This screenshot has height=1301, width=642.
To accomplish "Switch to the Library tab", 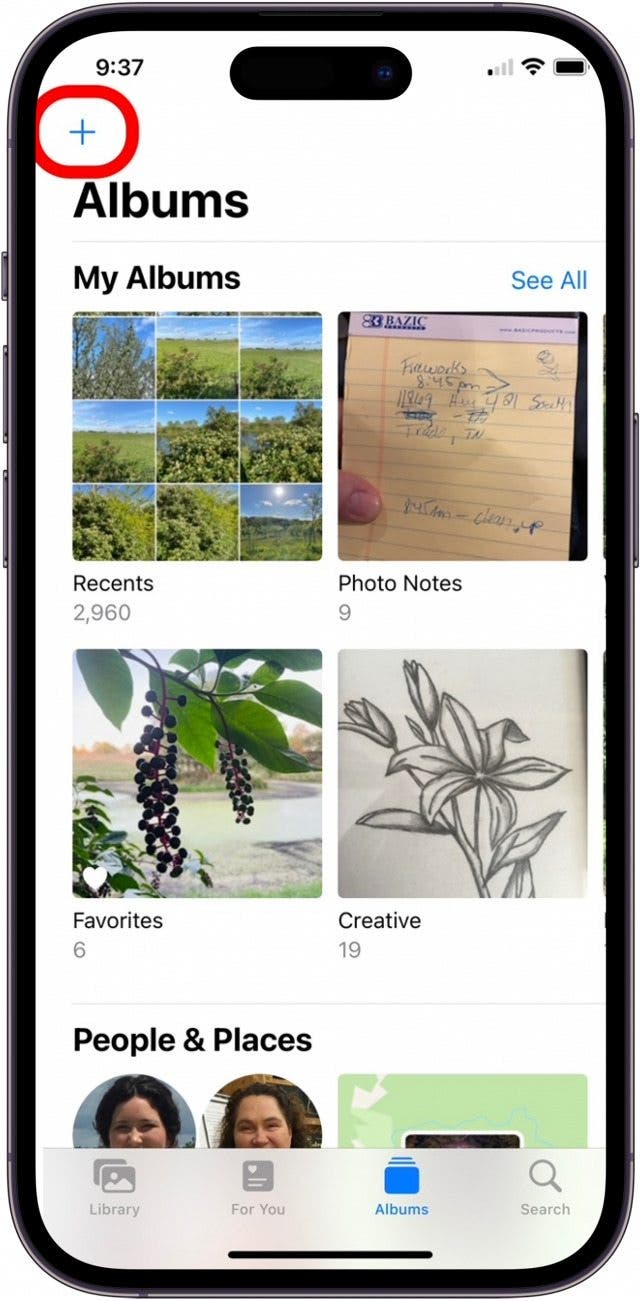I will click(114, 1188).
